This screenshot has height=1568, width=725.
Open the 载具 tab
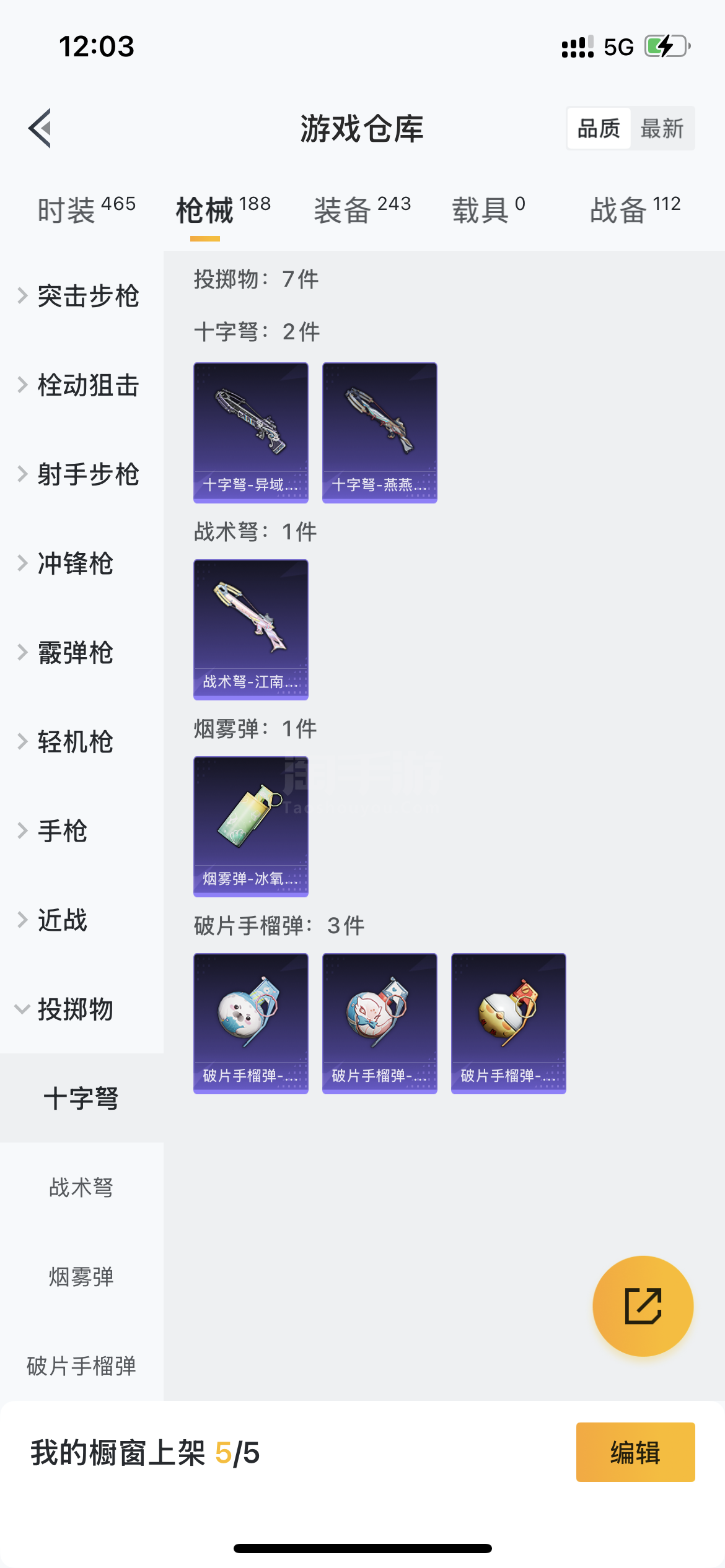point(488,209)
